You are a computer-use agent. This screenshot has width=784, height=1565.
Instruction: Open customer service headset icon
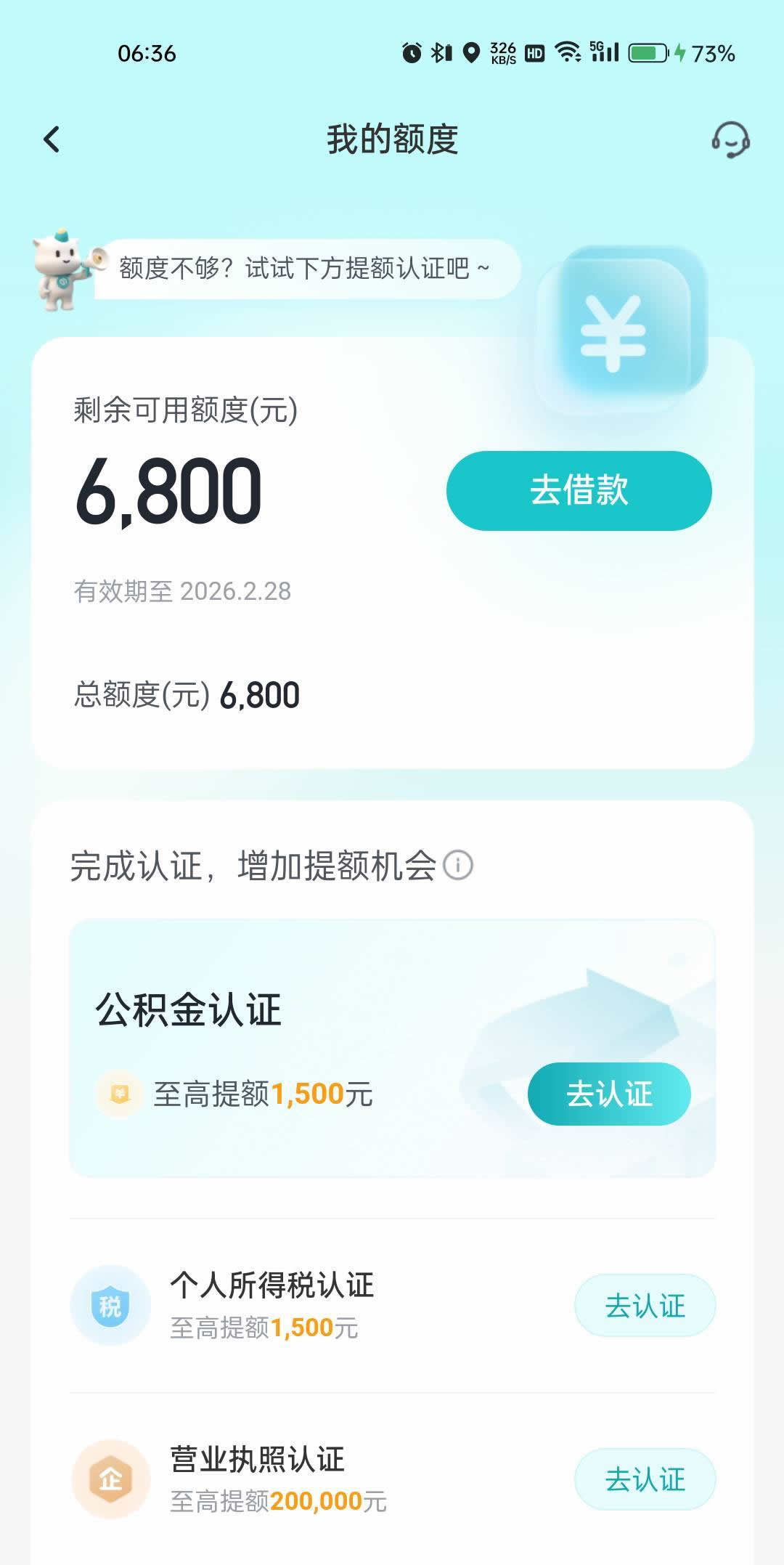click(730, 139)
